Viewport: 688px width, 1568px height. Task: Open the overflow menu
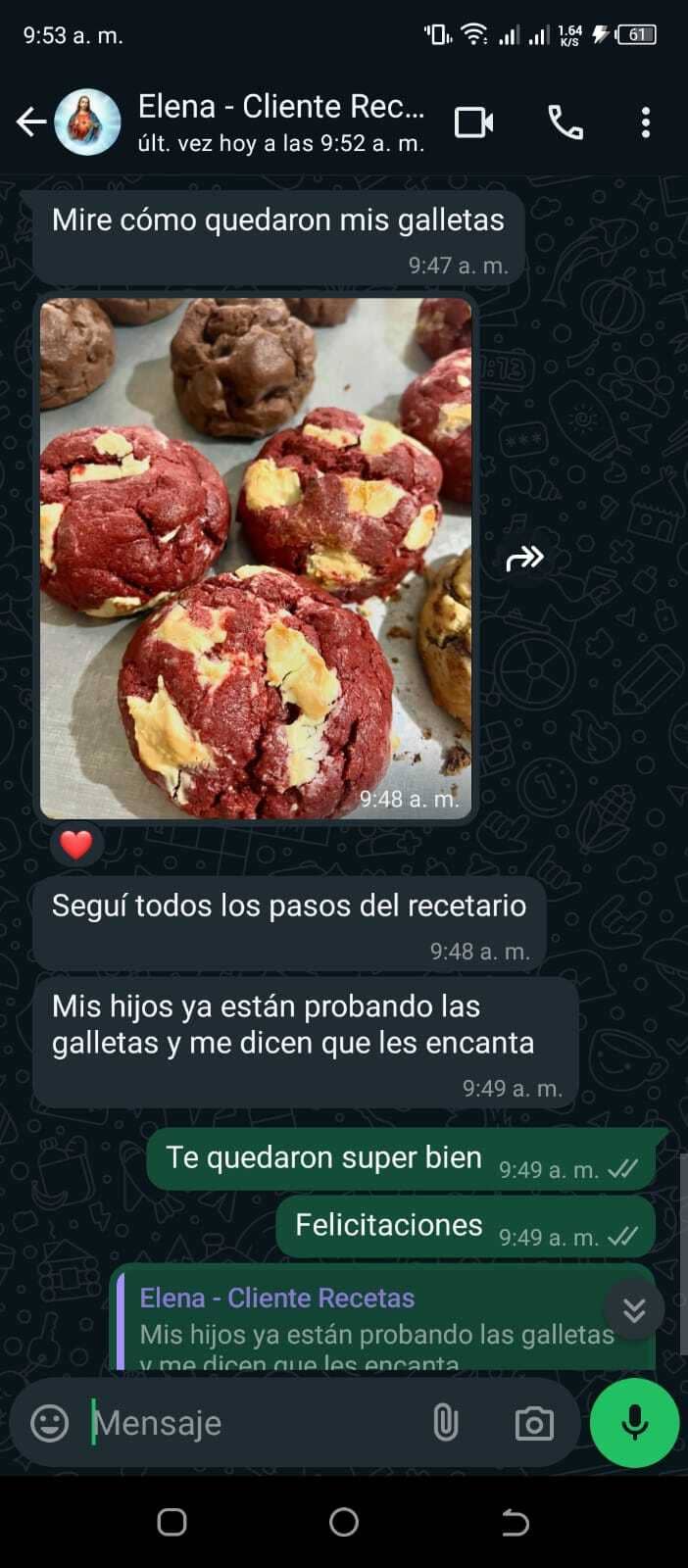[x=645, y=122]
